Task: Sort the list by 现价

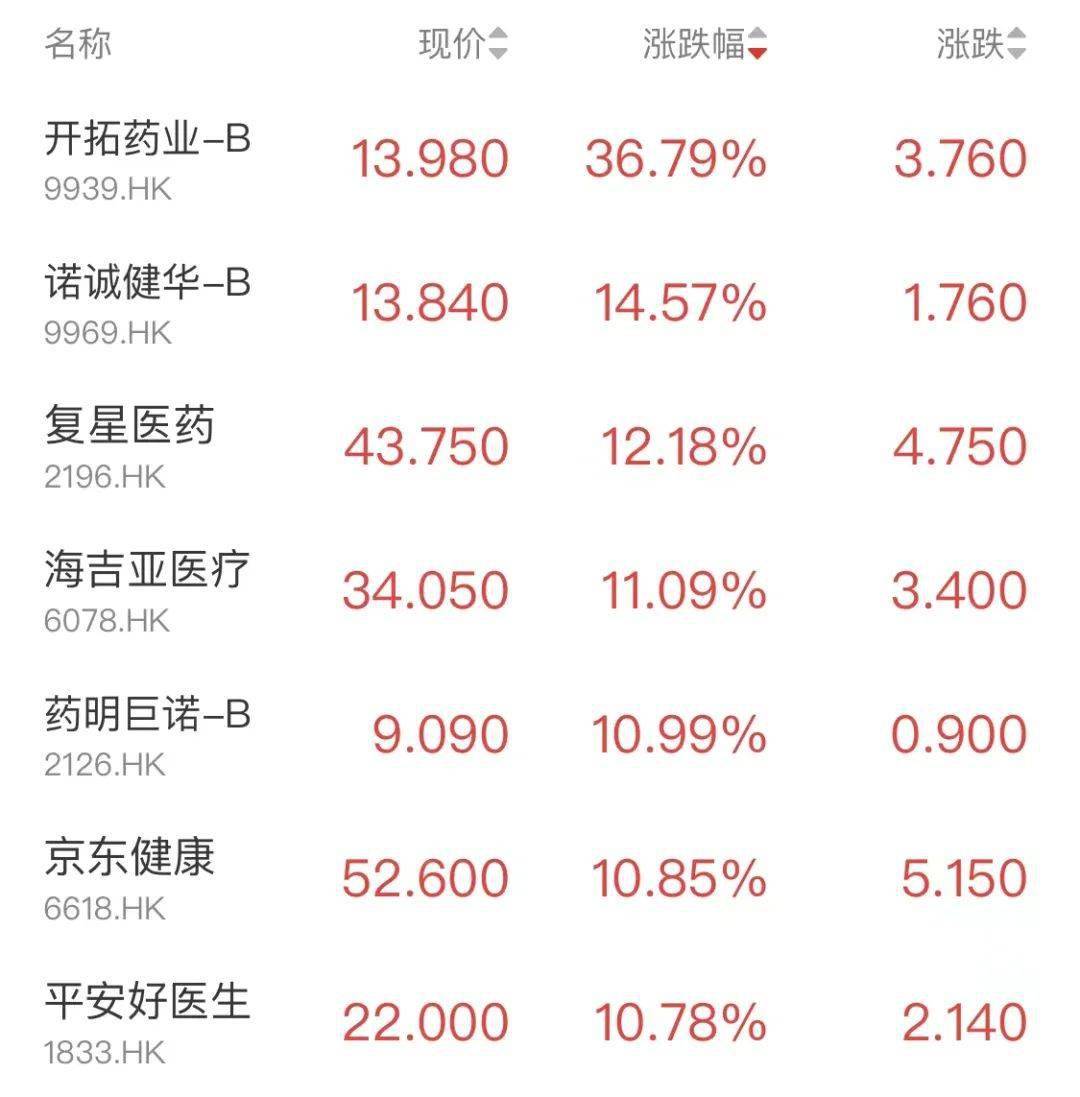Action: 463,43
